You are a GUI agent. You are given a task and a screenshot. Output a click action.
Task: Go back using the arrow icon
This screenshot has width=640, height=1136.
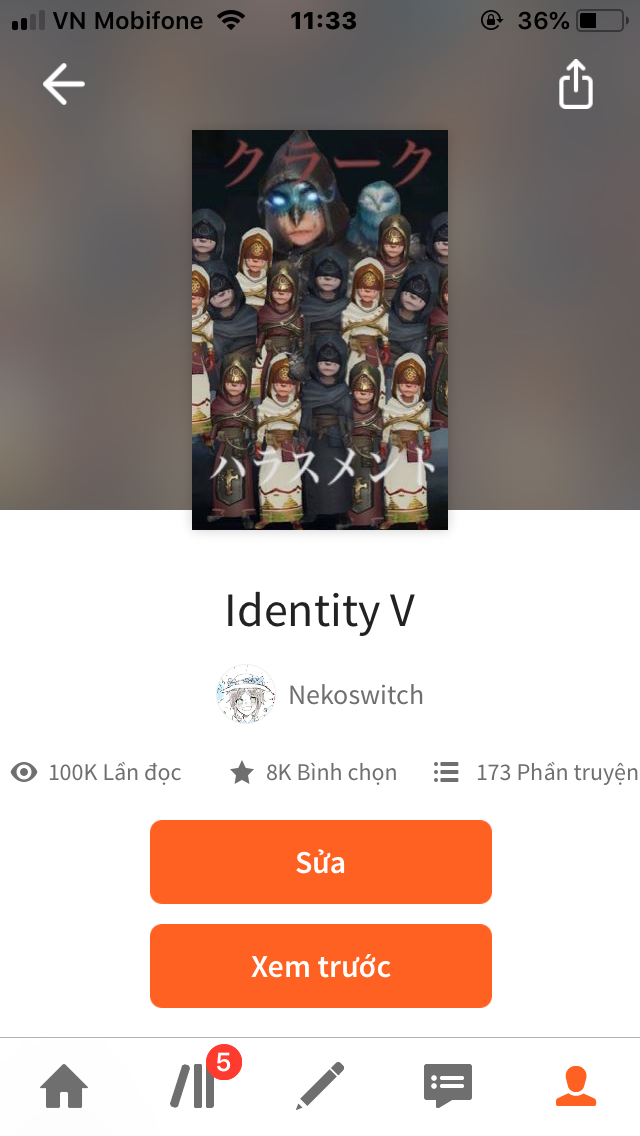pos(64,85)
